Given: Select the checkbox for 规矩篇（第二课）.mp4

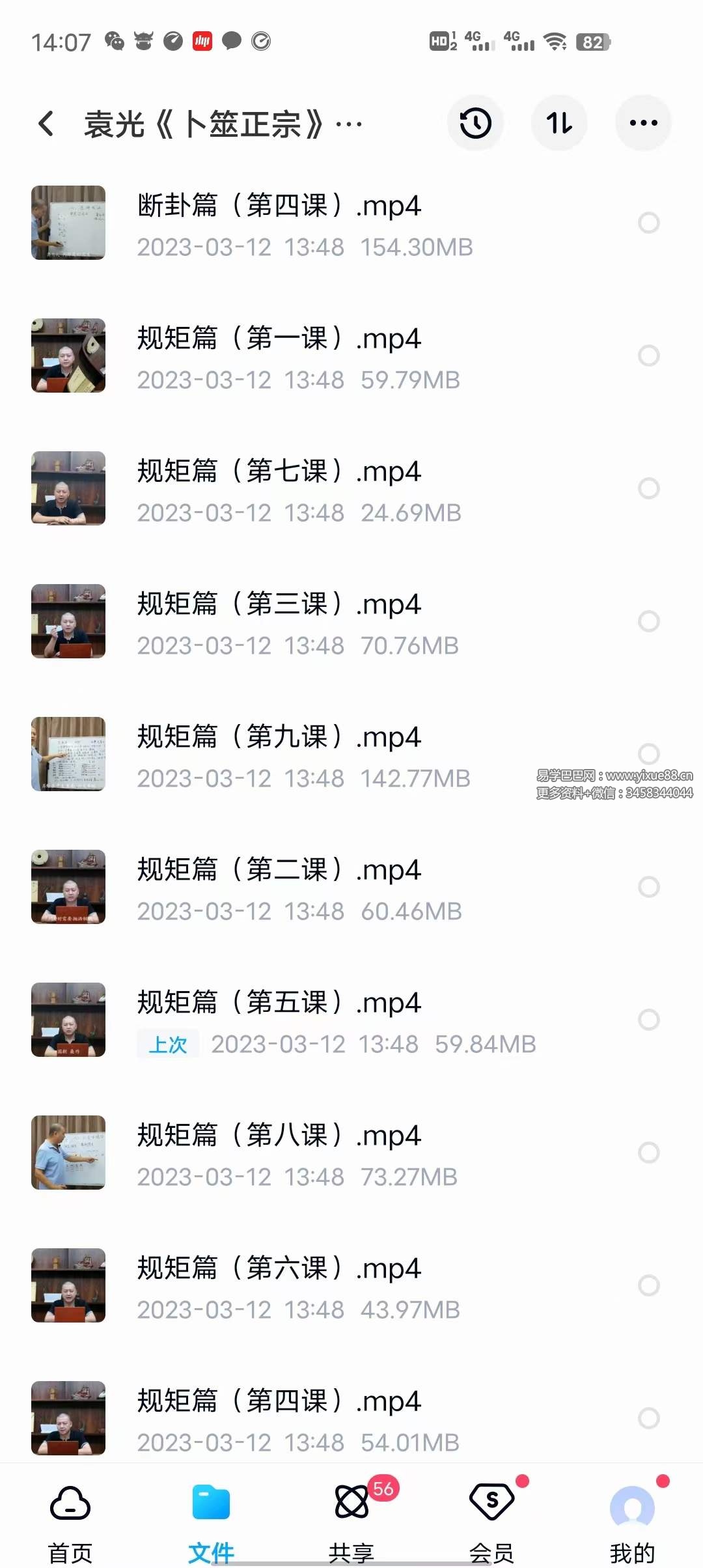Looking at the screenshot, I should 648,887.
